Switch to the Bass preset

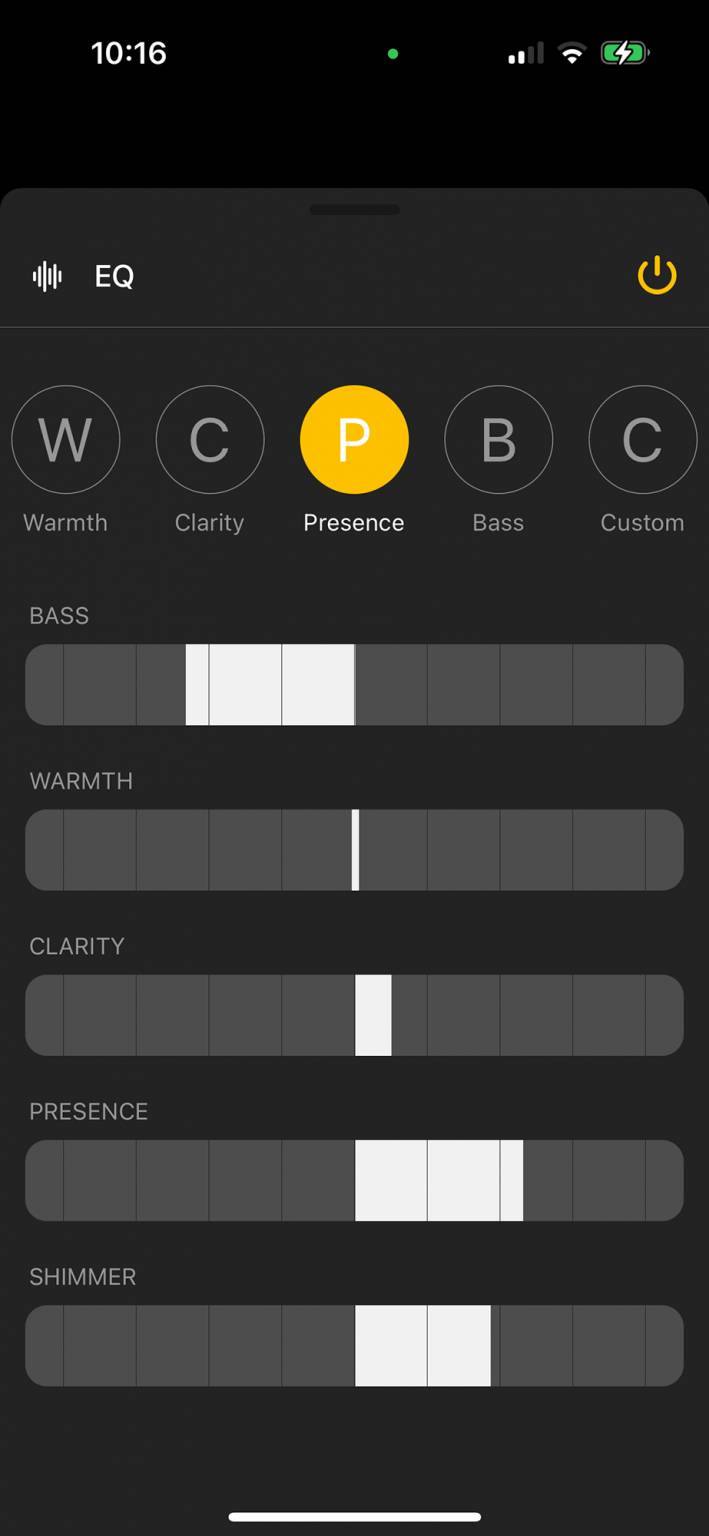tap(498, 440)
